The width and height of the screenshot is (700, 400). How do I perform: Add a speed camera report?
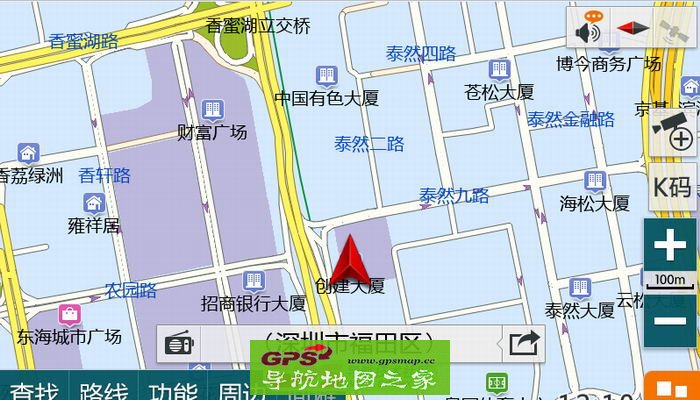673,130
